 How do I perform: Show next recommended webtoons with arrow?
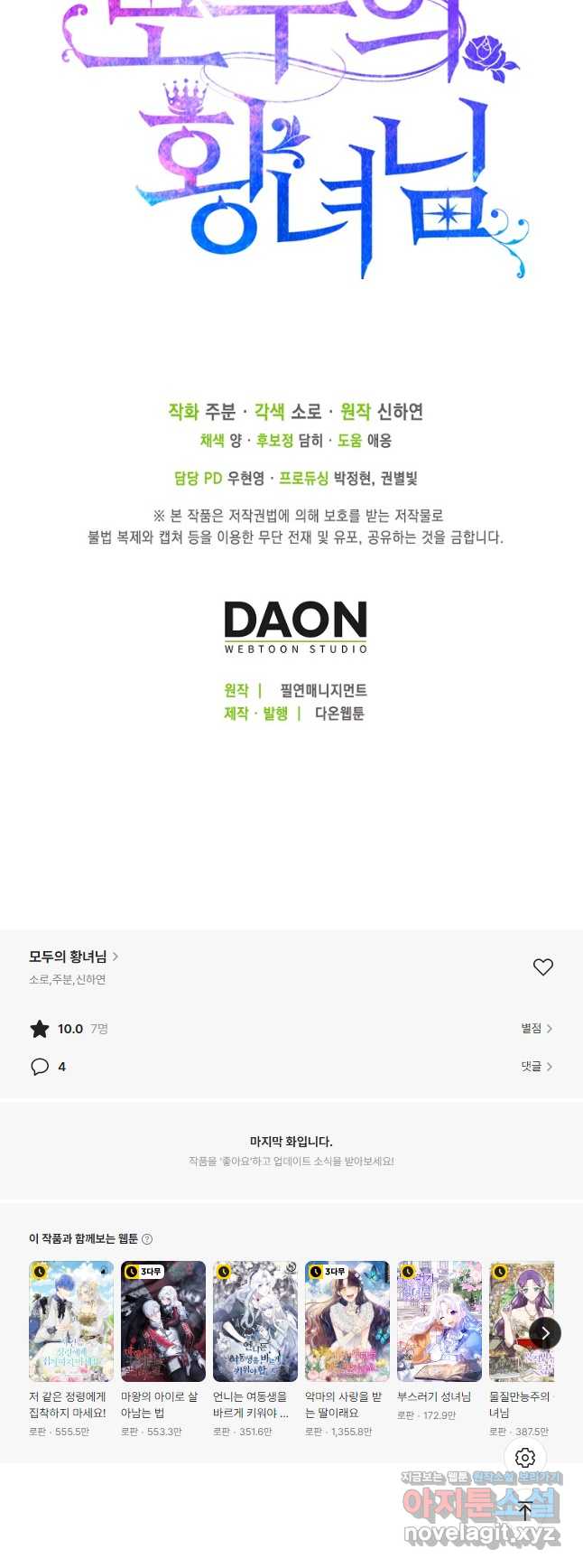545,1332
